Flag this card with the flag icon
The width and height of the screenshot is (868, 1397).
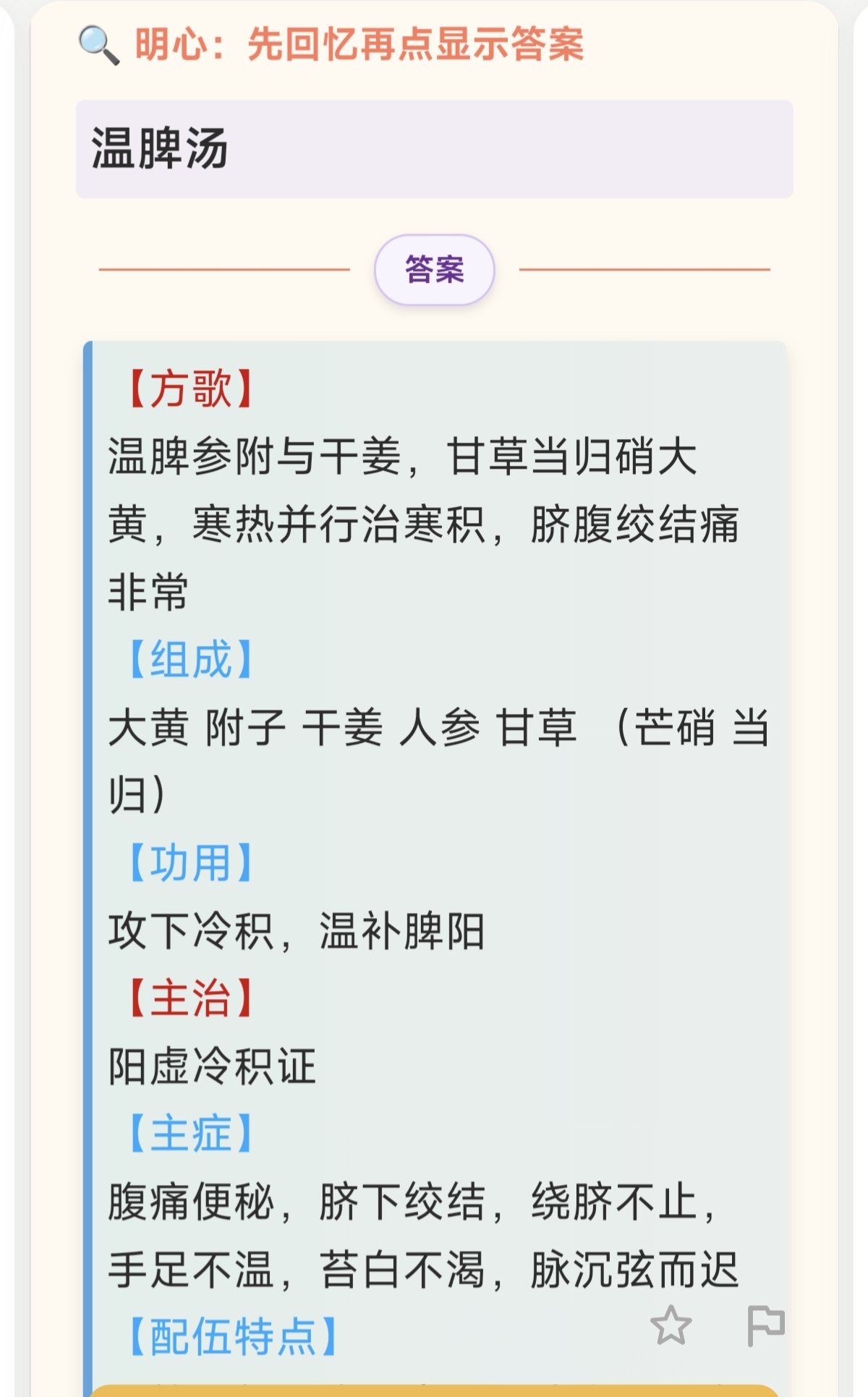[765, 1325]
